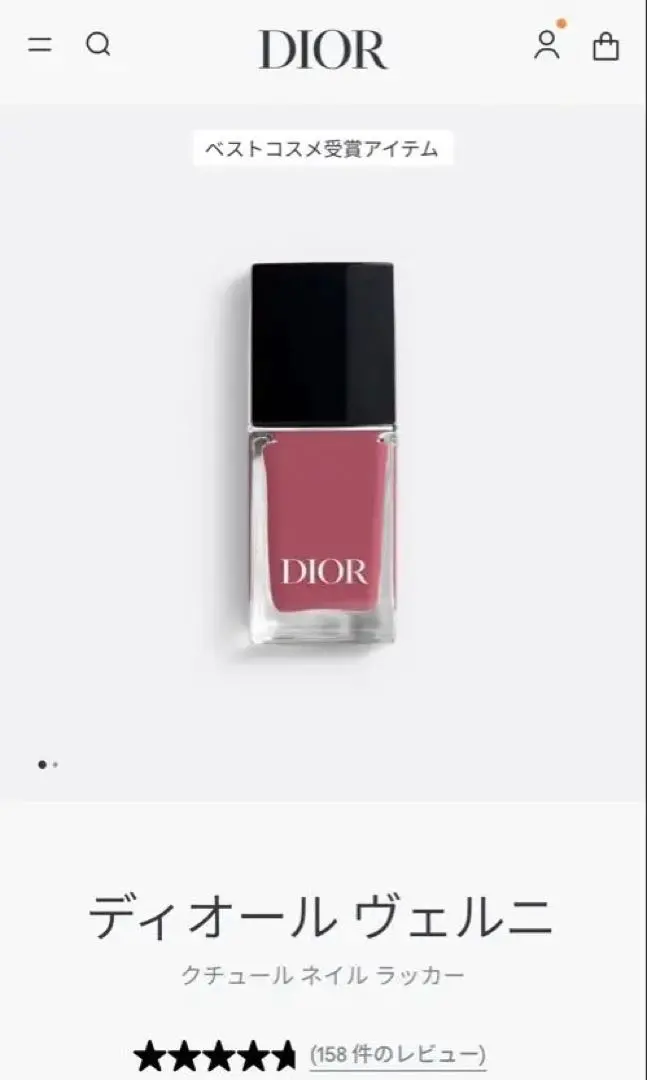View the shopping bag

click(606, 47)
